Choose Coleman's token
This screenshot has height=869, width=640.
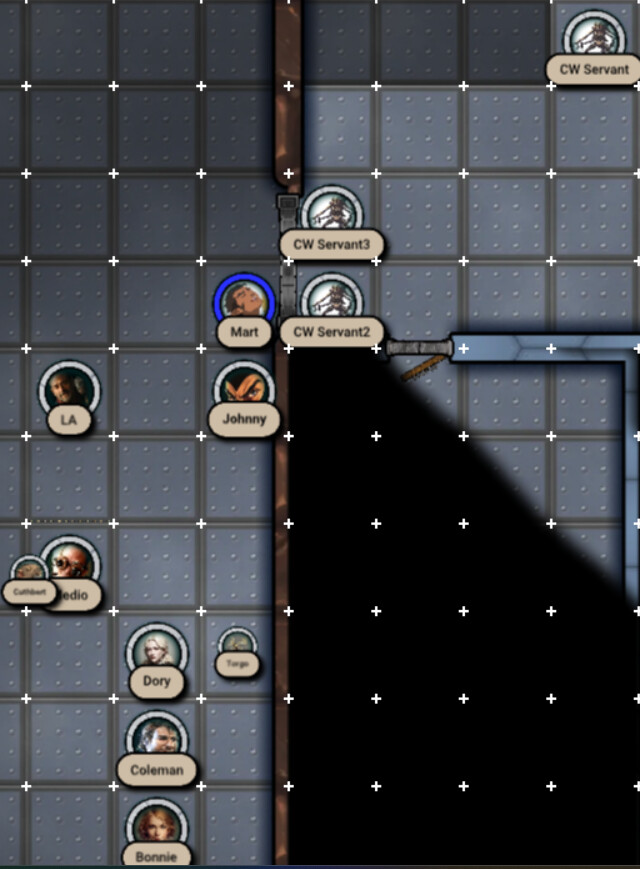[157, 740]
